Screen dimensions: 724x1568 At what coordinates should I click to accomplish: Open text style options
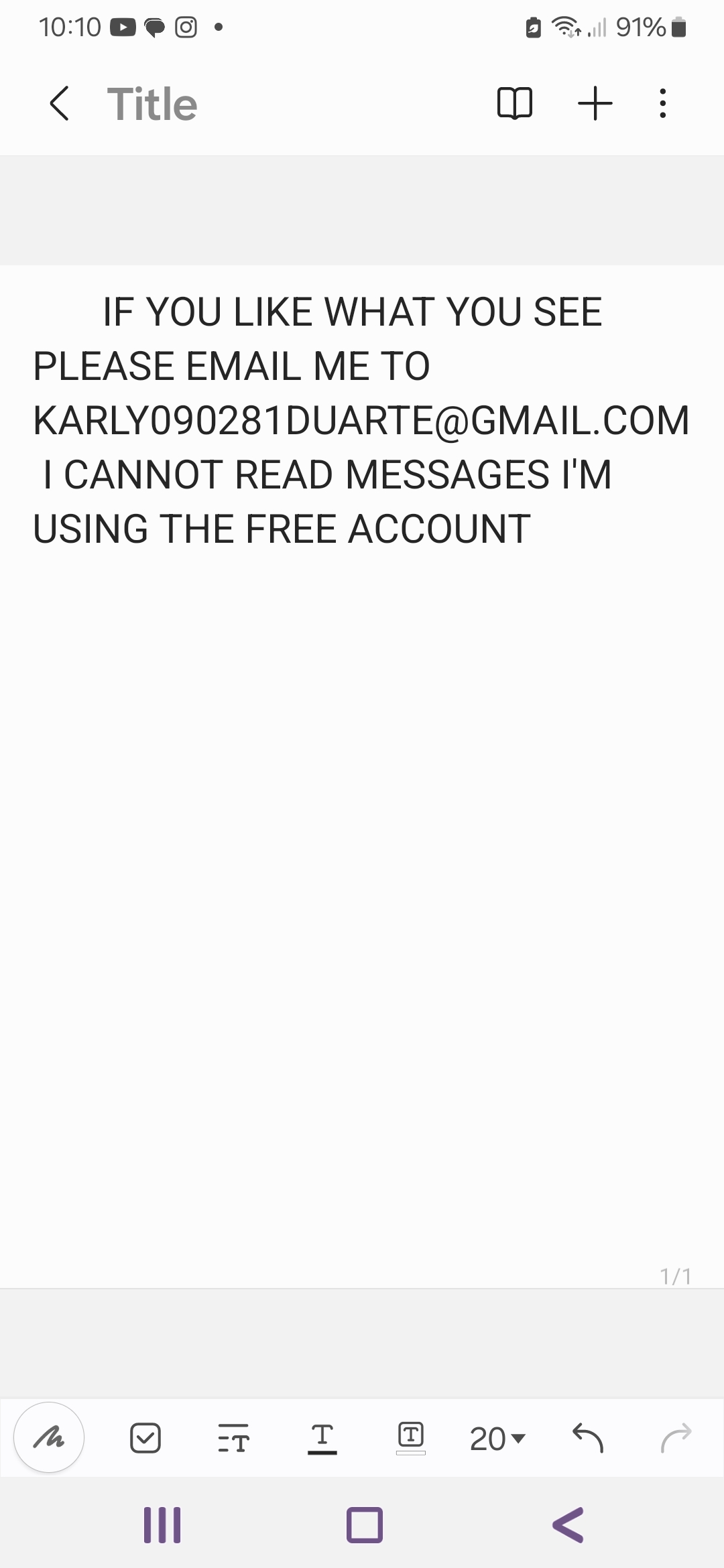233,1438
